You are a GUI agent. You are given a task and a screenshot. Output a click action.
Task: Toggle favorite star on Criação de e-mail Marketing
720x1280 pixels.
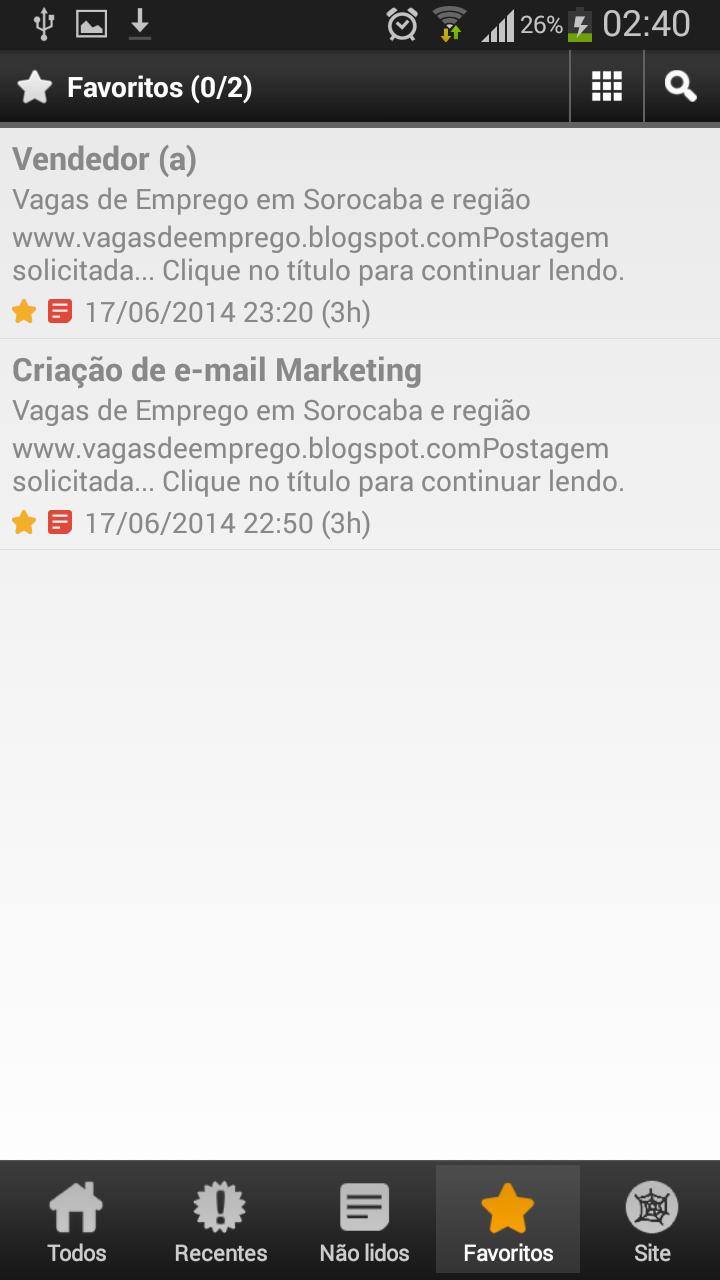click(23, 521)
